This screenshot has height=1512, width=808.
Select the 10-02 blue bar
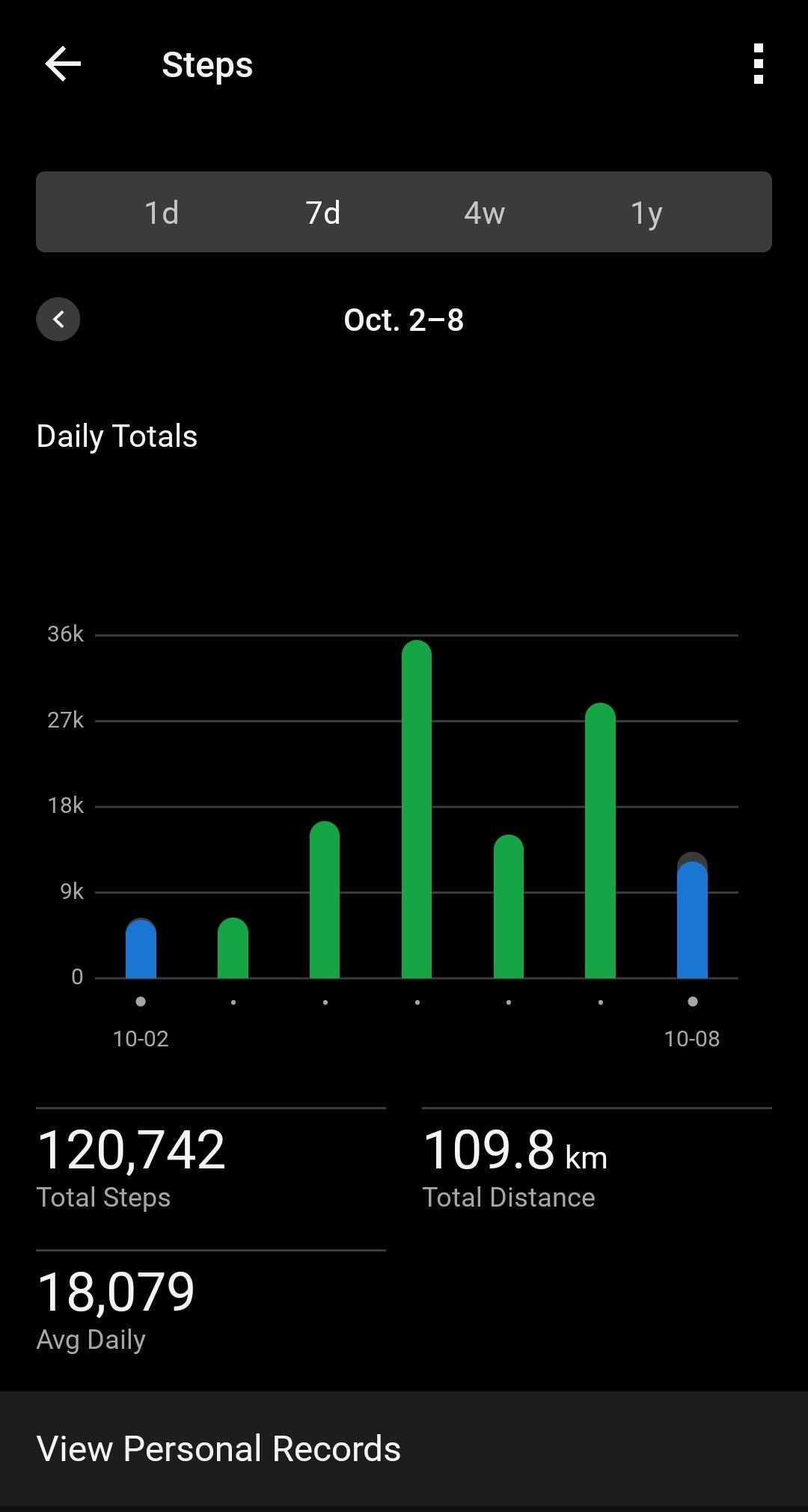click(x=141, y=948)
